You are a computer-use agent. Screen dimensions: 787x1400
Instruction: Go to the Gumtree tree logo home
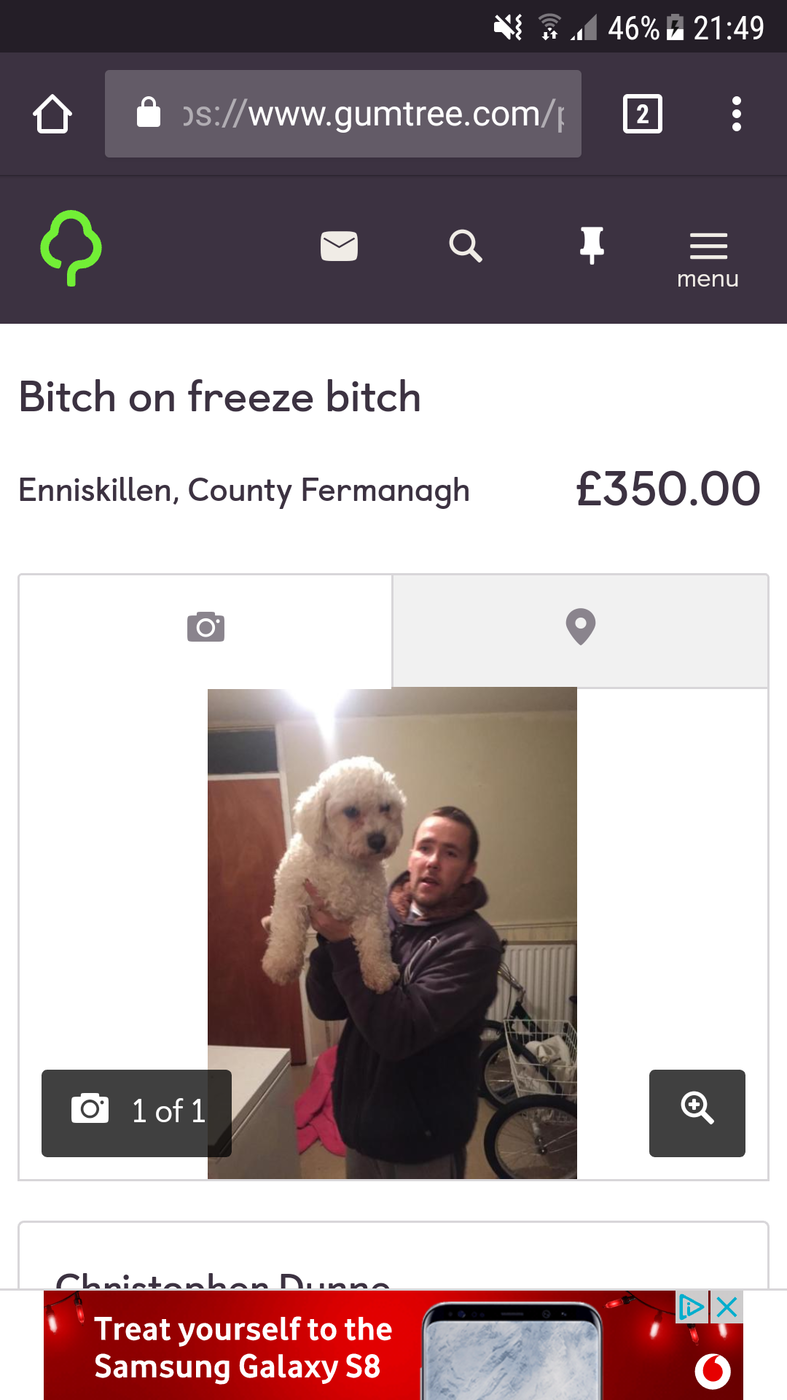[70, 247]
